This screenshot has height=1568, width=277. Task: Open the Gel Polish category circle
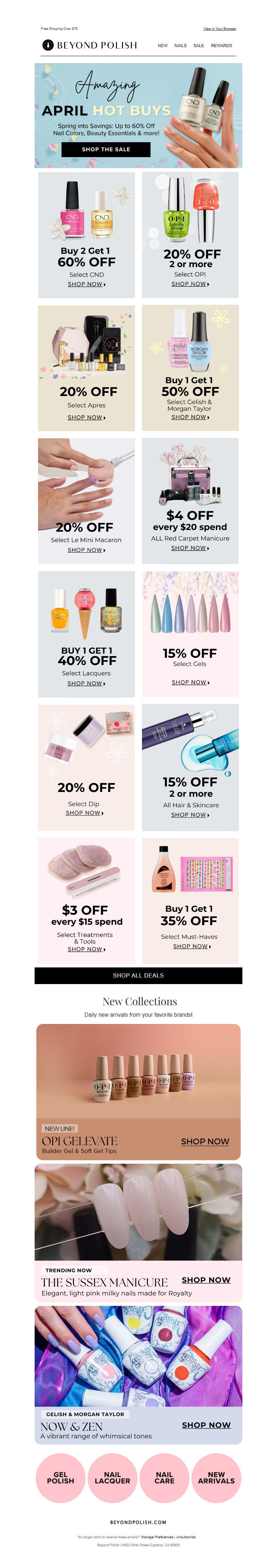(x=61, y=1479)
